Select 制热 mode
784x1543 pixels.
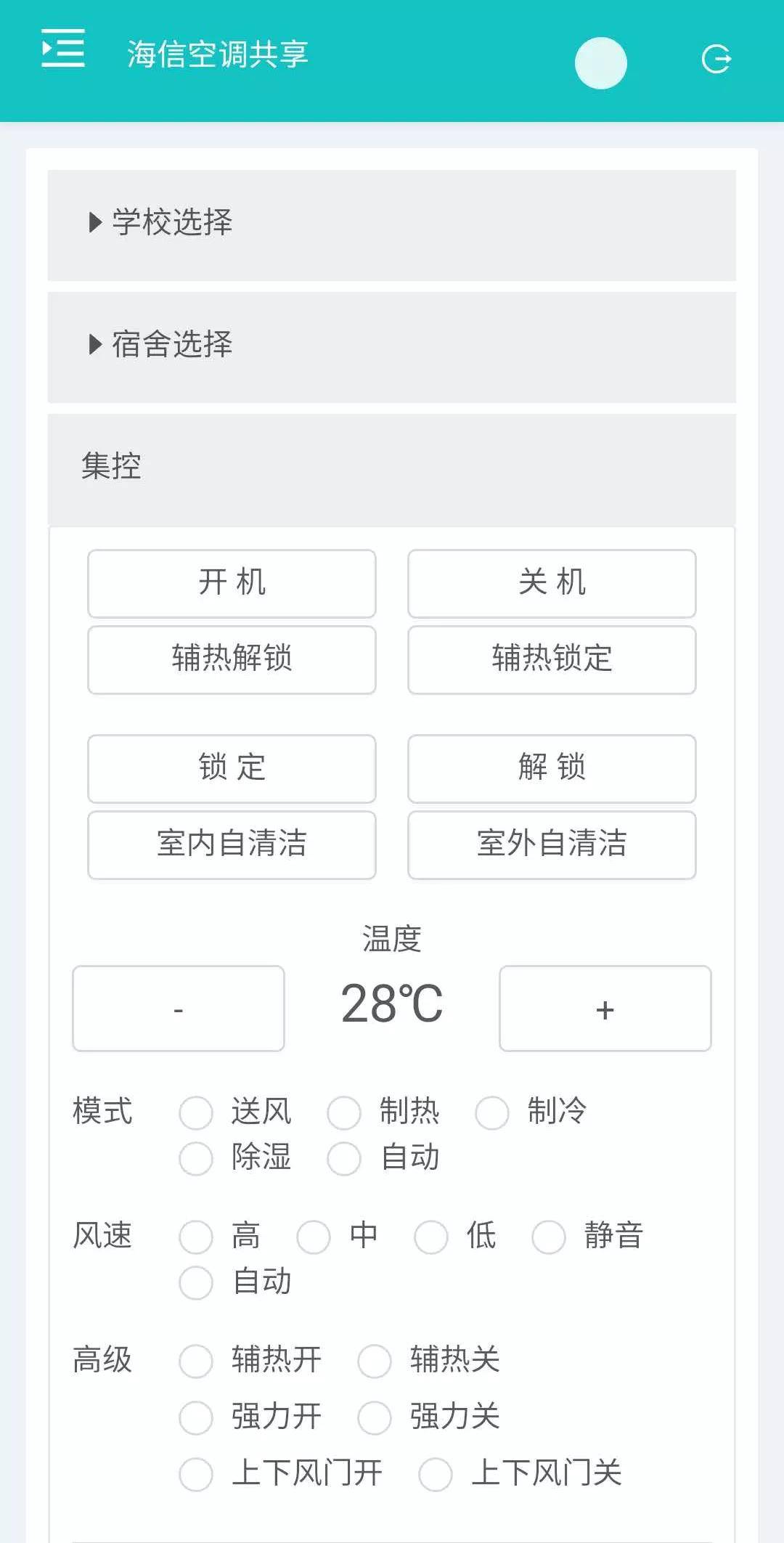(344, 1112)
